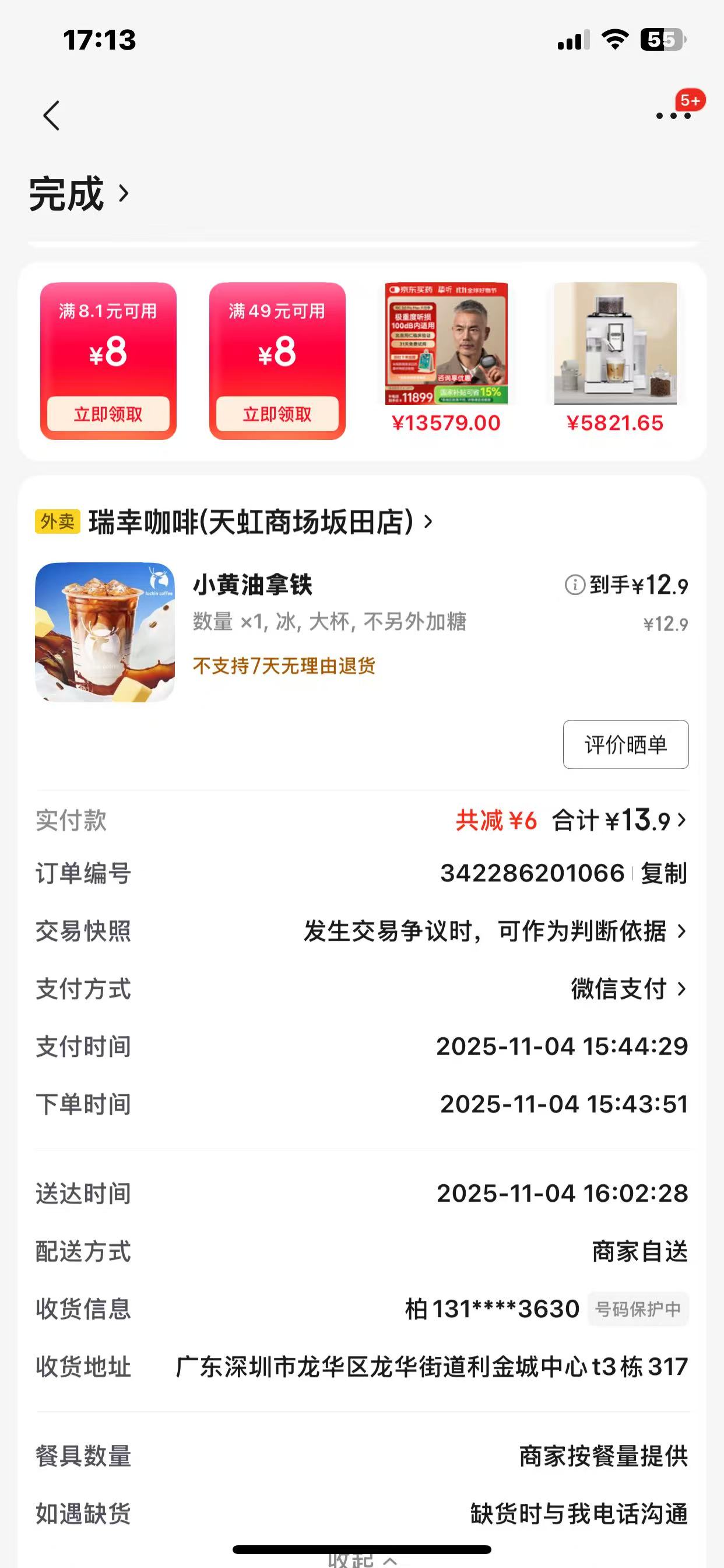
Task: Claim the ¥8 coupon for 满49元可用
Action: pos(277,414)
